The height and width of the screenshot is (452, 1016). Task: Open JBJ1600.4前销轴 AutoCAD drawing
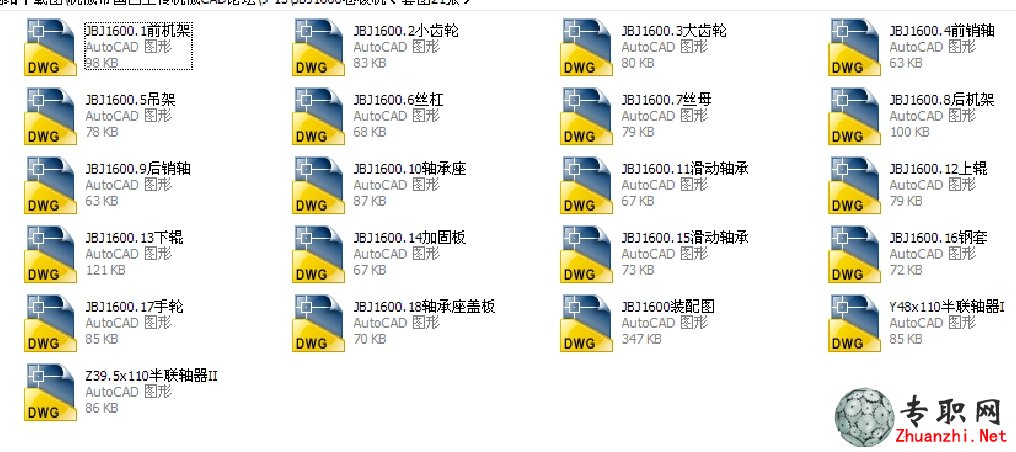[x=854, y=46]
